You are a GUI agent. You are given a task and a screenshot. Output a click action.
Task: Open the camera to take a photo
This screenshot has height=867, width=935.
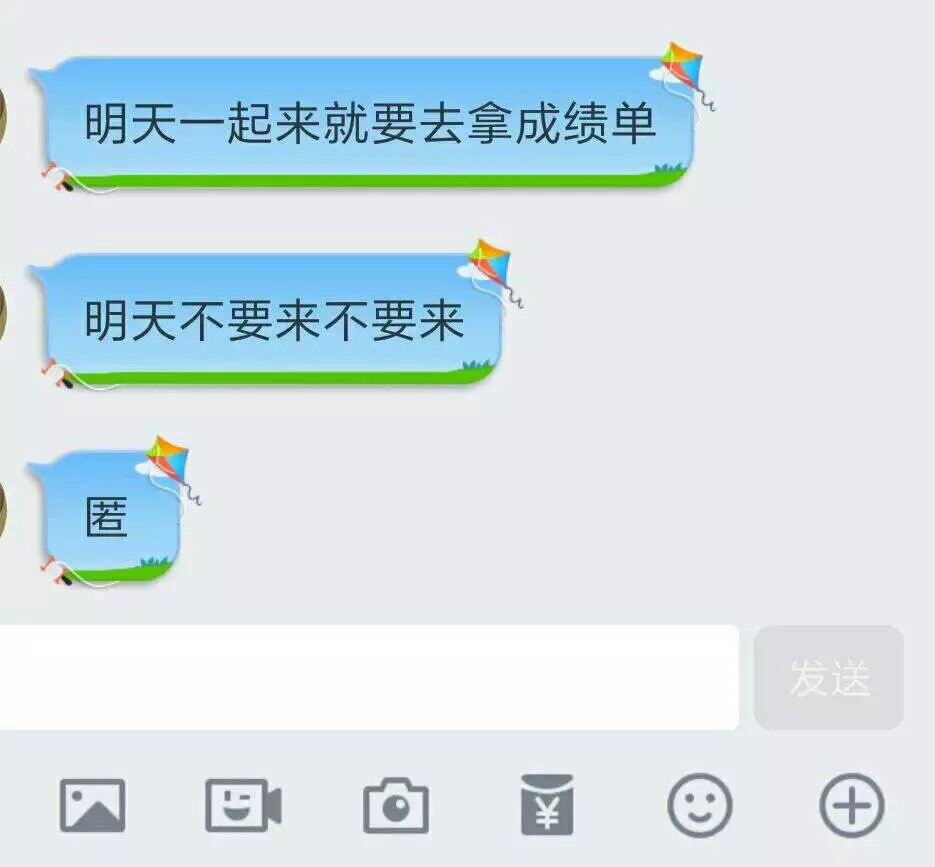click(396, 806)
